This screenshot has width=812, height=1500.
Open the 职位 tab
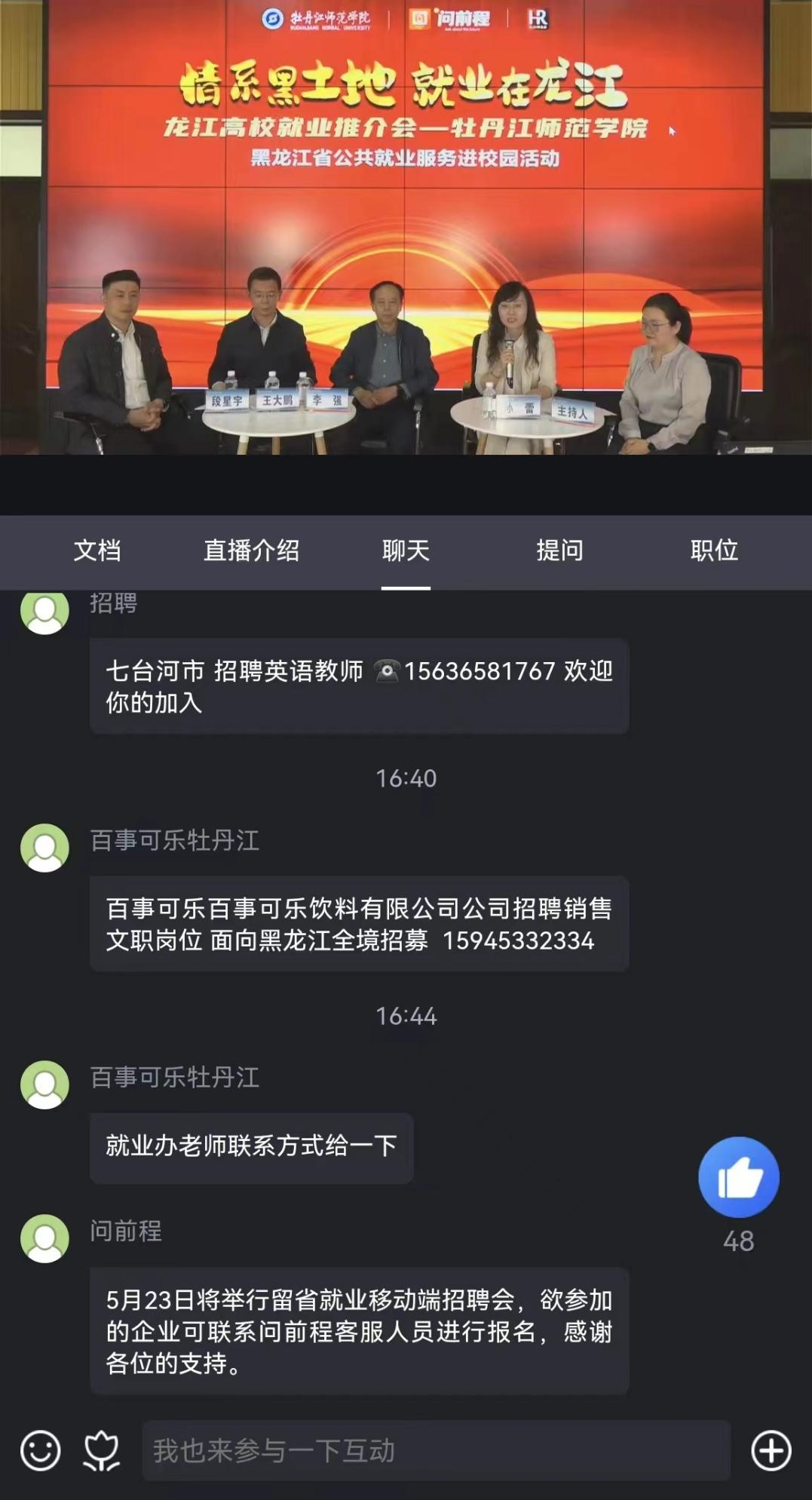[x=714, y=551]
